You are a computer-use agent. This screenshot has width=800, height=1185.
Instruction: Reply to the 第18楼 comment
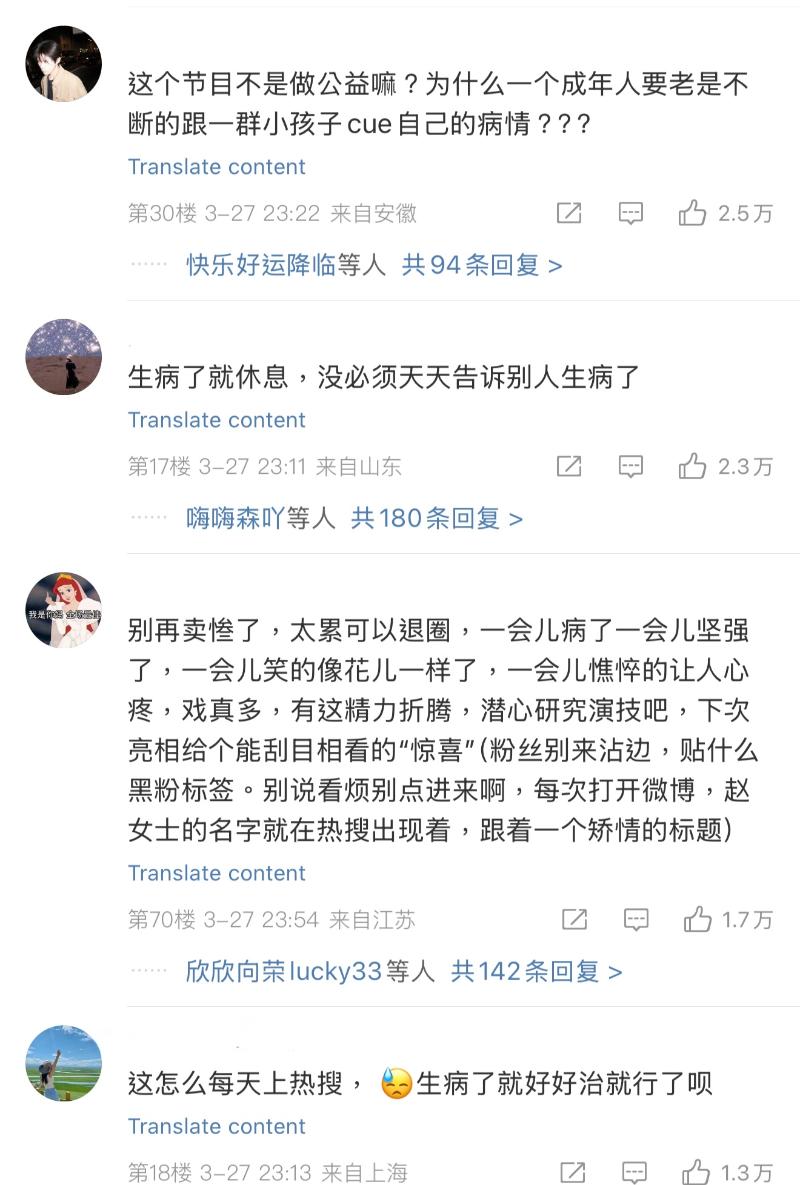[634, 1172]
